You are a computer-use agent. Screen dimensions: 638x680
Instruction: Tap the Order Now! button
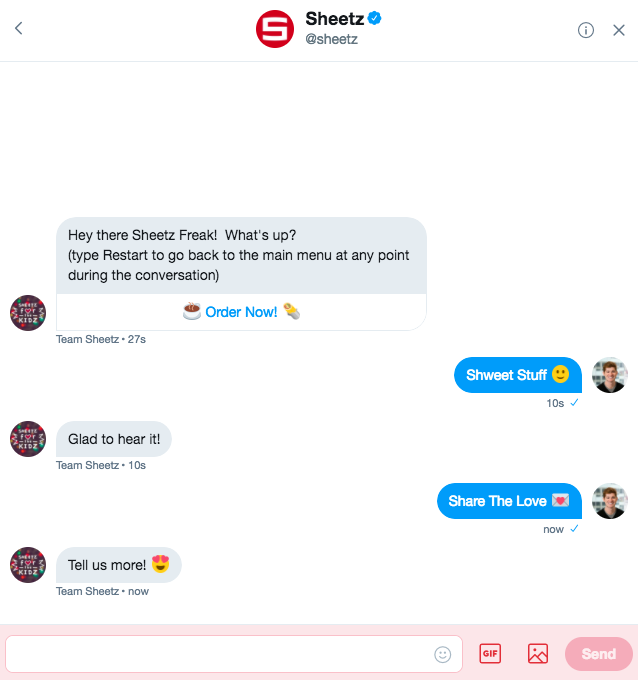(241, 312)
